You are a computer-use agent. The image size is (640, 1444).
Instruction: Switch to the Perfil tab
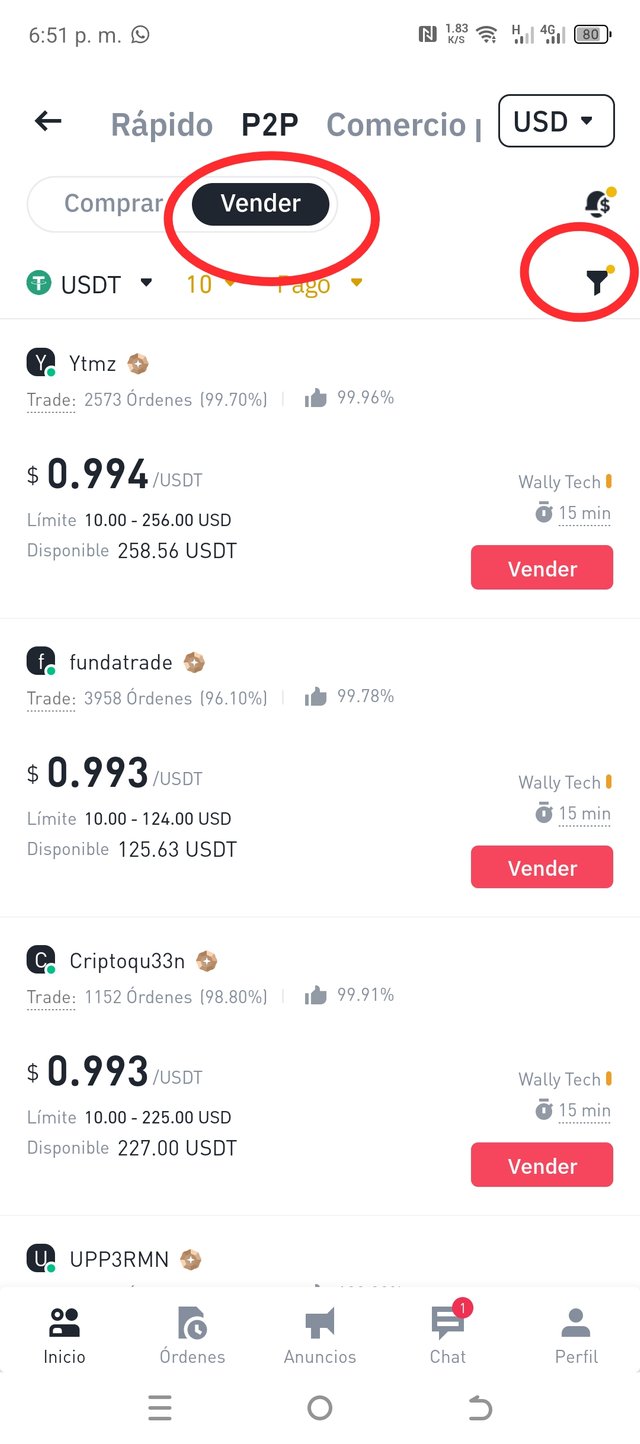click(x=576, y=1335)
